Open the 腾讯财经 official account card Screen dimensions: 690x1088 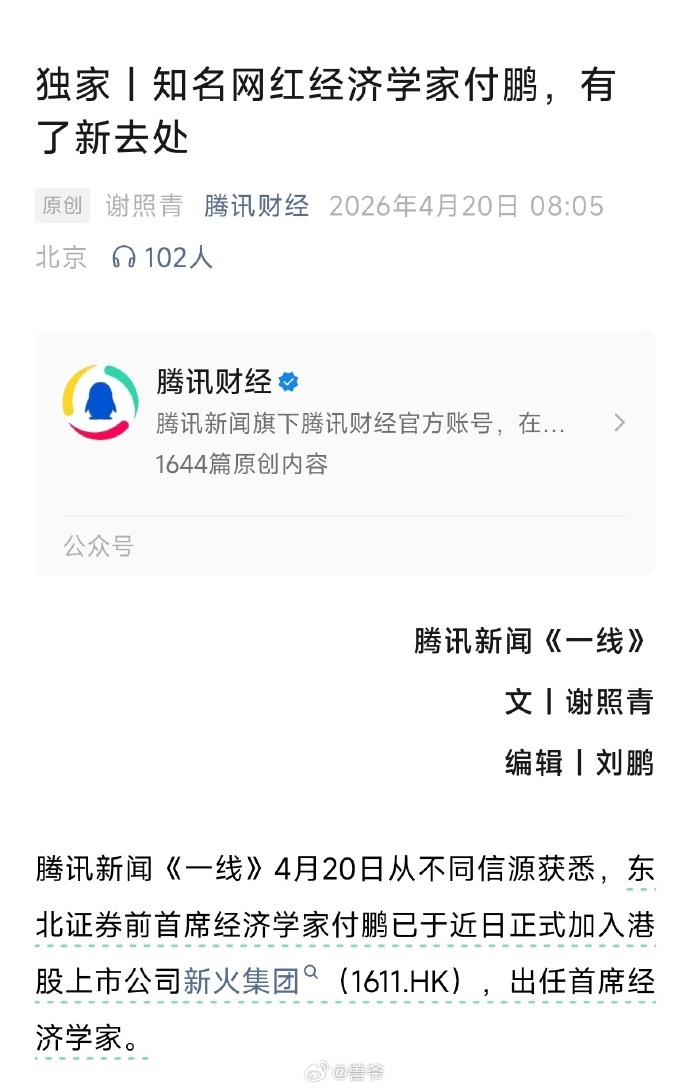pos(345,422)
